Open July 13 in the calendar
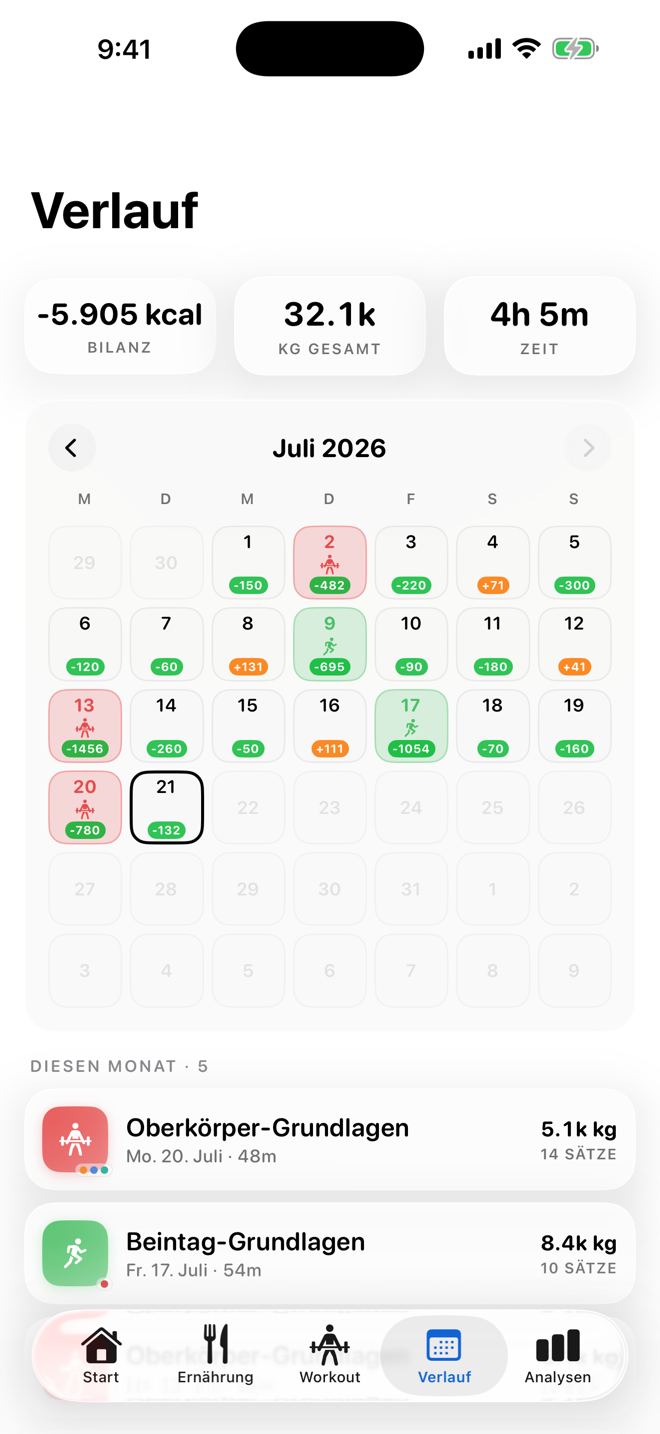The width and height of the screenshot is (660, 1434). (85, 726)
